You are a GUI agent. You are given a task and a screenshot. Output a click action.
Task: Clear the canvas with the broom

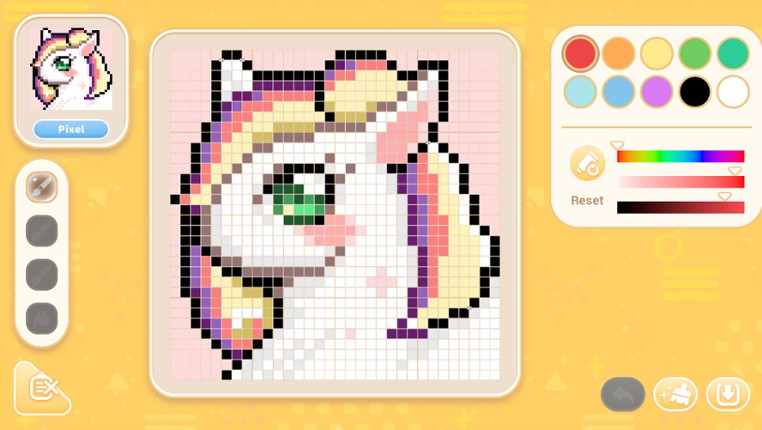pos(675,395)
